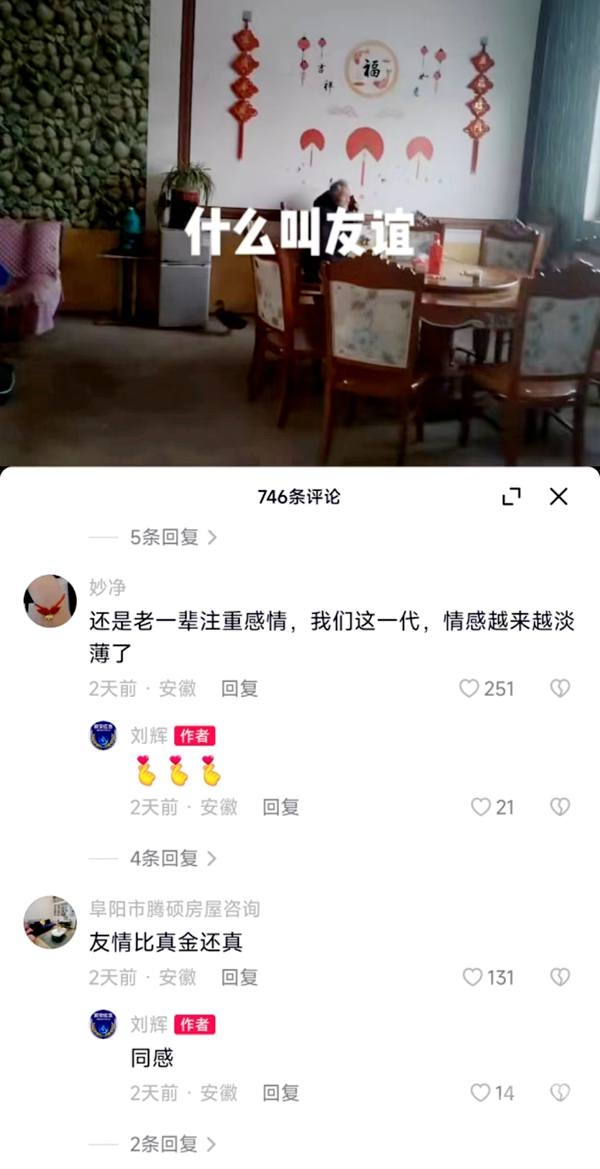Dislike 妙净's comment
This screenshot has height=1169, width=600.
[560, 688]
